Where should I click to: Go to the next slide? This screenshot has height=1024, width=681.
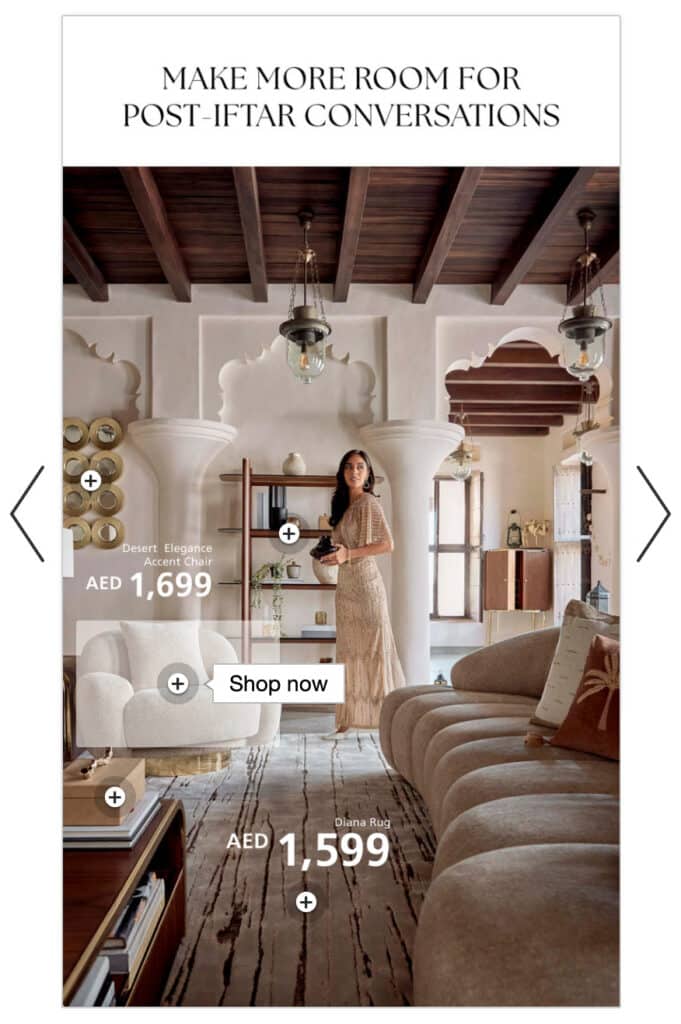click(653, 513)
